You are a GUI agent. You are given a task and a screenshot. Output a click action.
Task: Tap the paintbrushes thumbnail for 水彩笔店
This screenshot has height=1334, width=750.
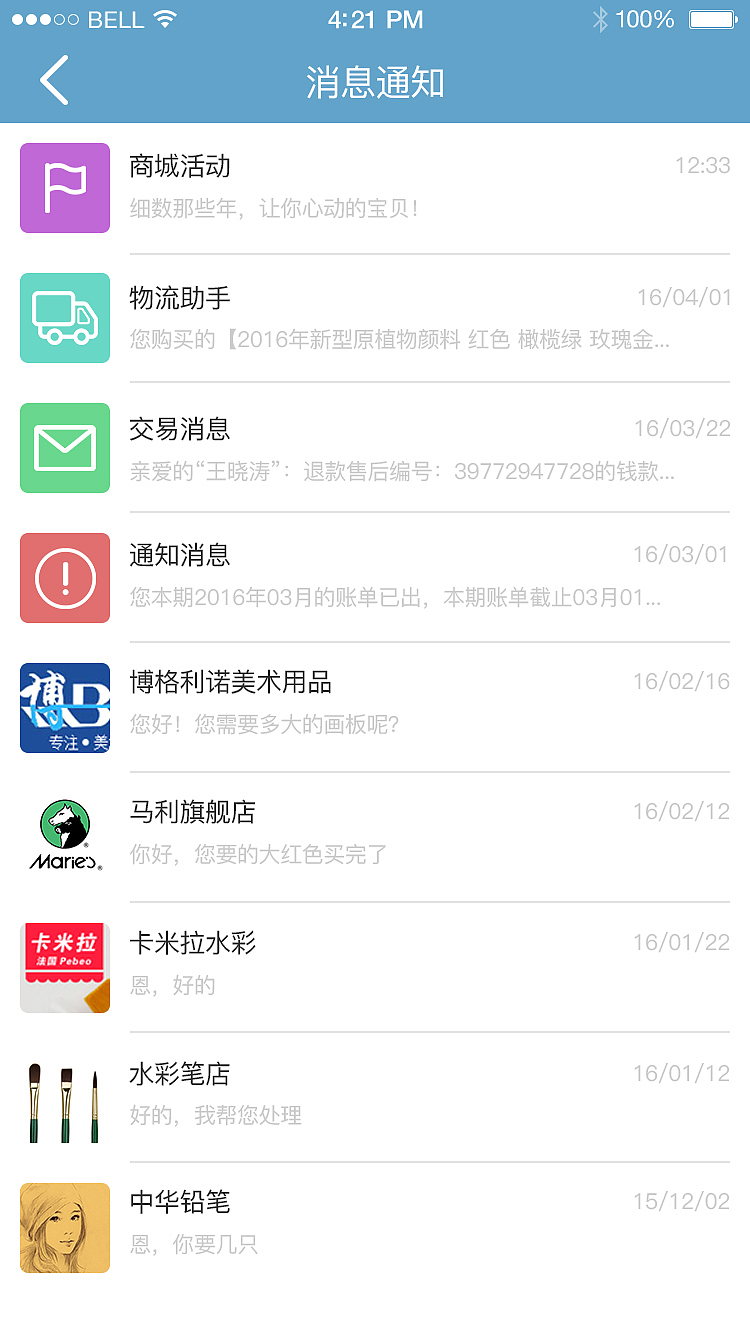(64, 1098)
